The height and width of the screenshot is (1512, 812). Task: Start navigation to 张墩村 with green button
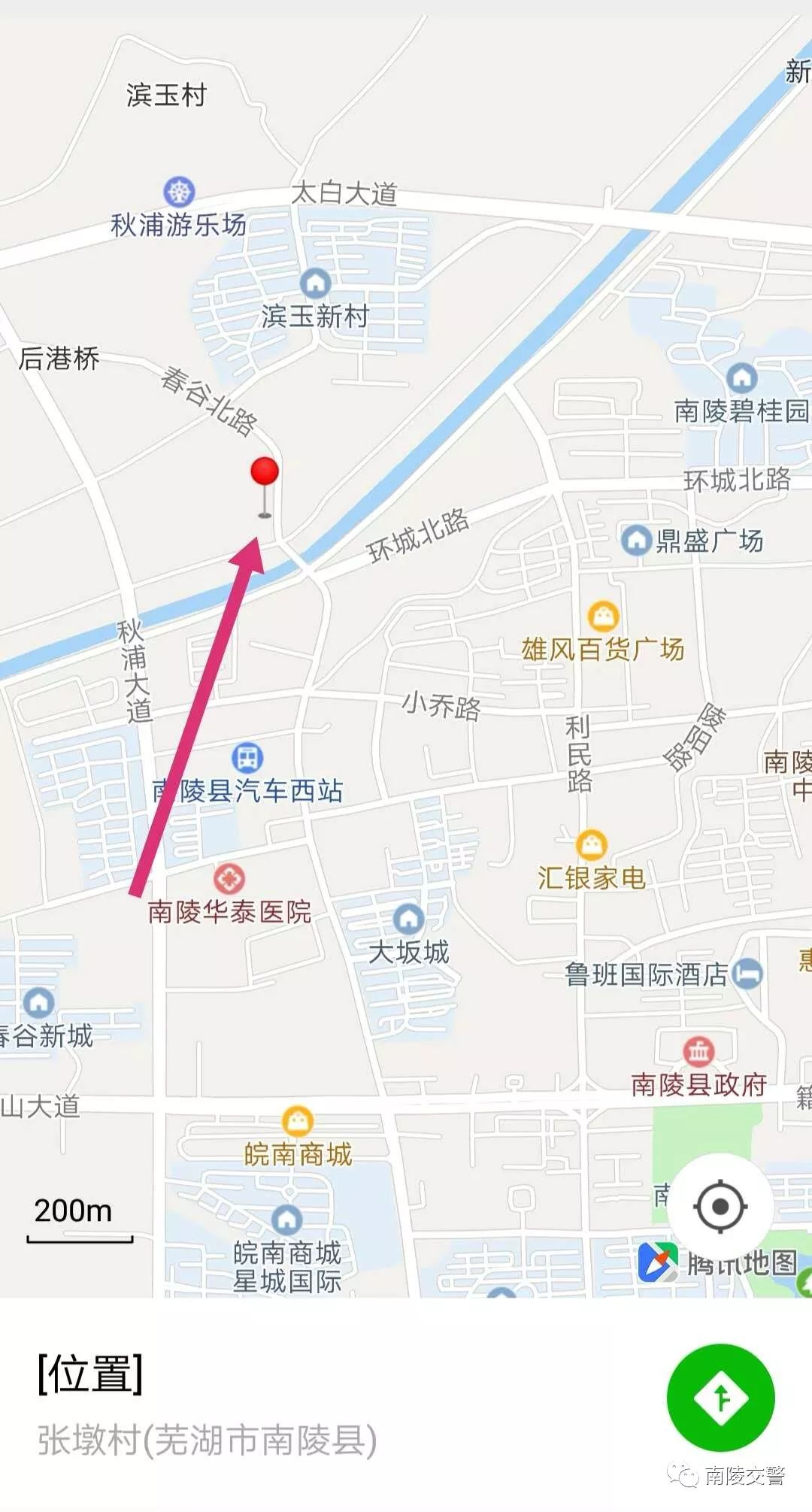[x=720, y=1398]
